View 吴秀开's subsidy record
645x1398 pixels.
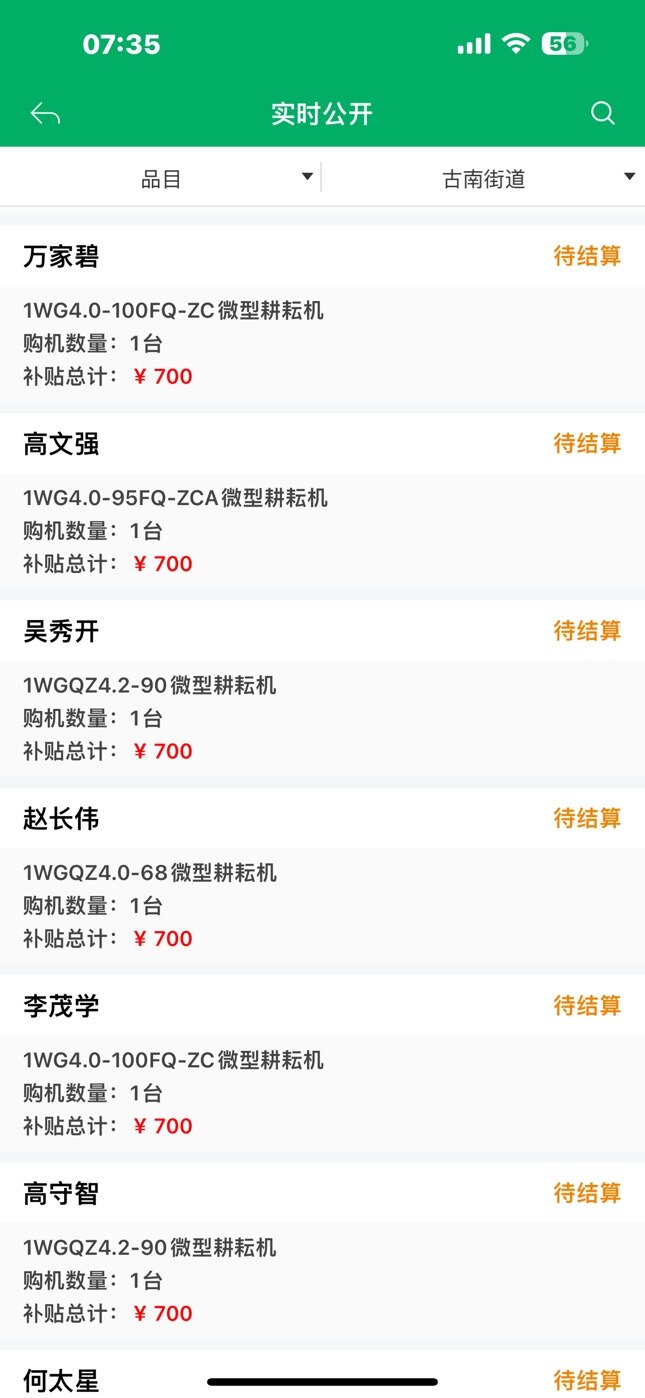pos(322,689)
